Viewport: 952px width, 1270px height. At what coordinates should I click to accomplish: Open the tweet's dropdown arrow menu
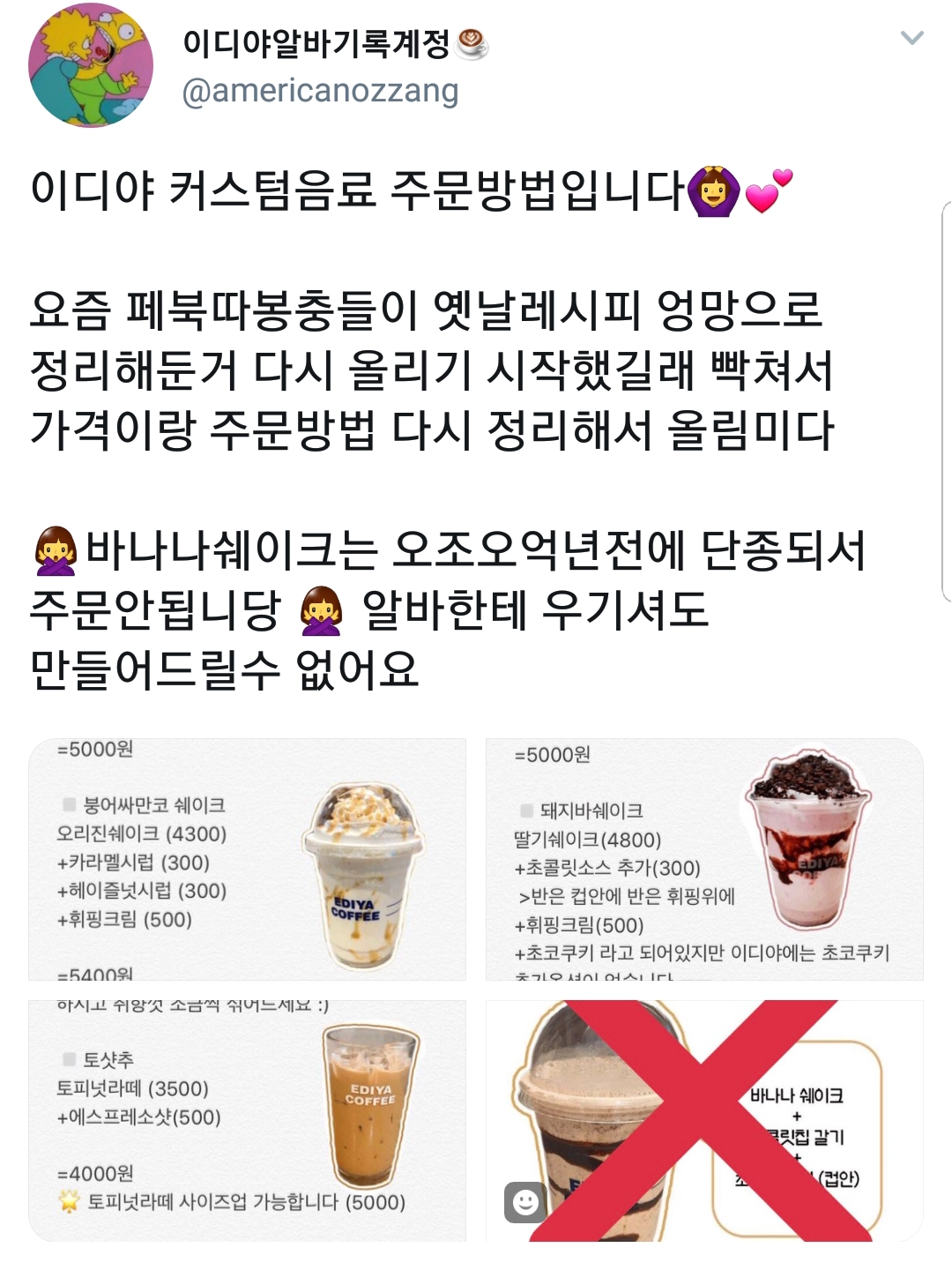[911, 38]
